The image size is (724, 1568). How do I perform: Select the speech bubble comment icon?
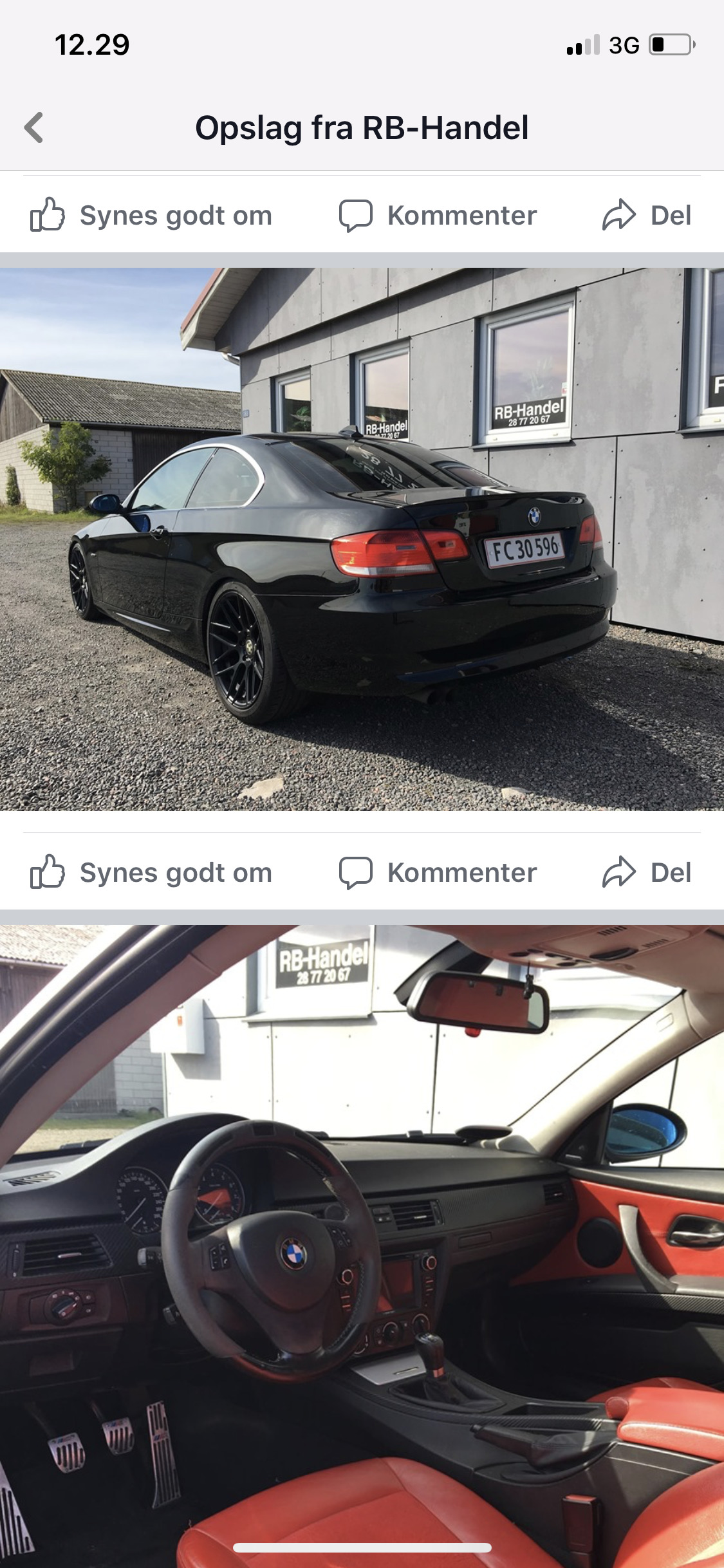click(357, 215)
